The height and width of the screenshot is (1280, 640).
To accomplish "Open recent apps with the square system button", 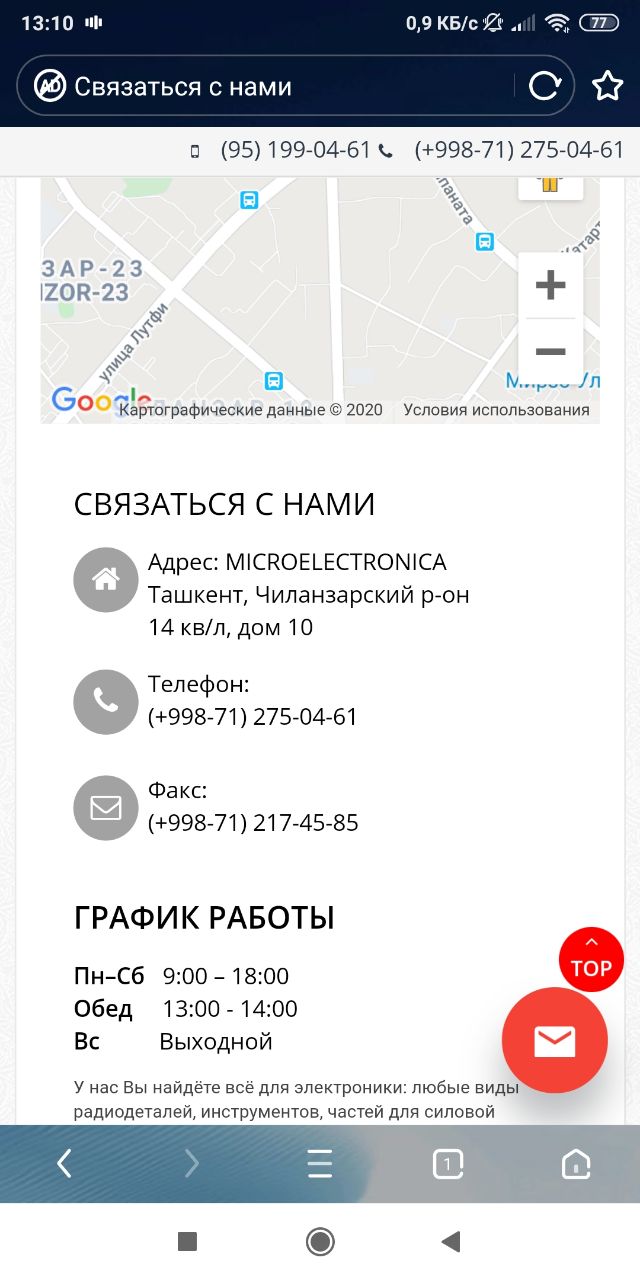I will 187,1241.
